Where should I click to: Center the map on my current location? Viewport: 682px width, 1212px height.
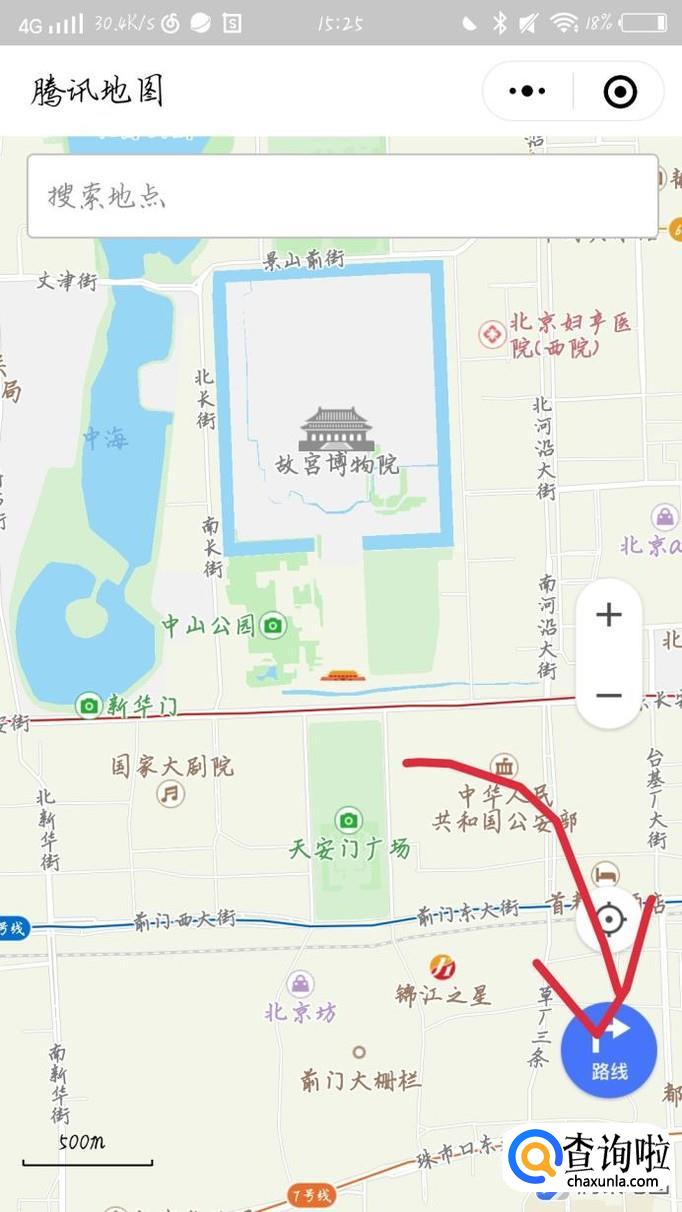(608, 918)
